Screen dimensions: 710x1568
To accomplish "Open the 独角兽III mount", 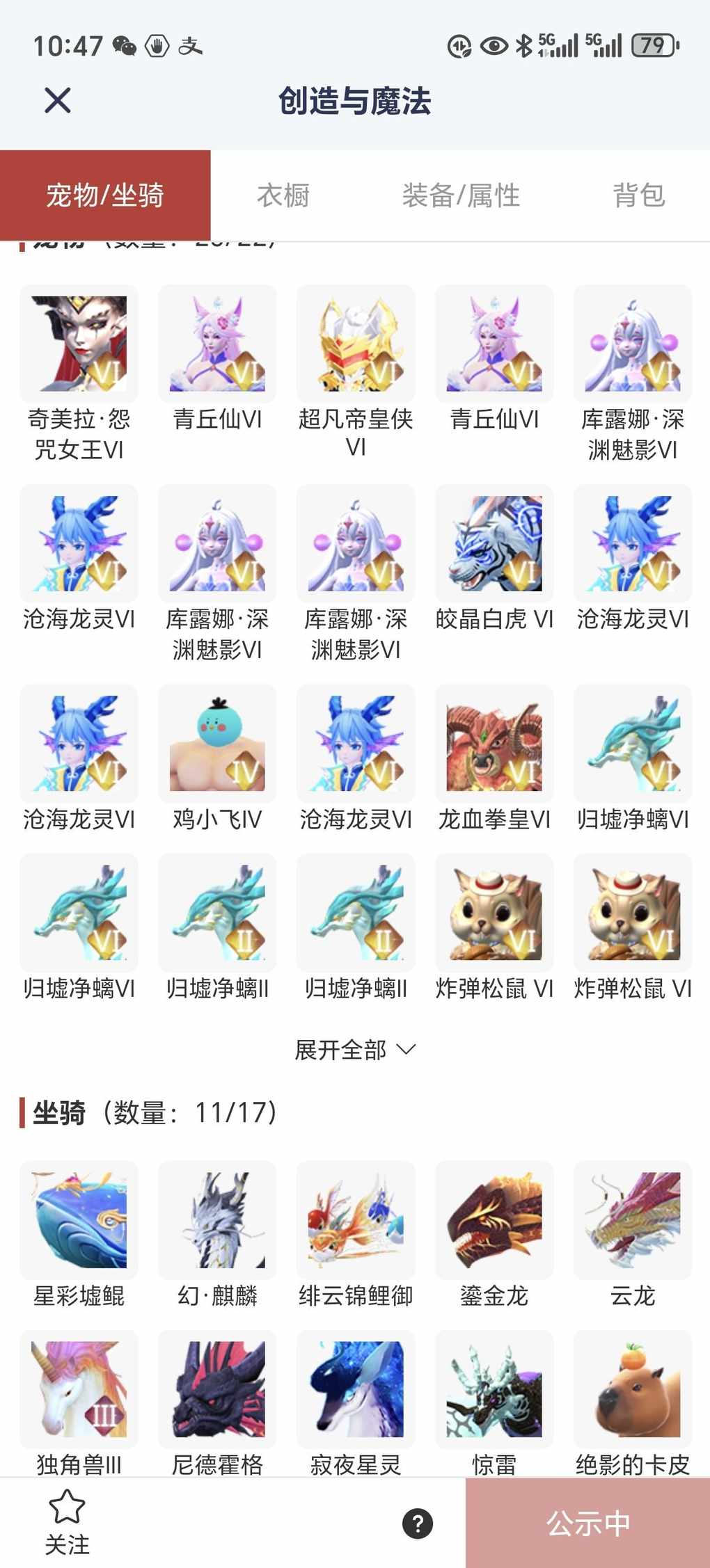I will [79, 1389].
